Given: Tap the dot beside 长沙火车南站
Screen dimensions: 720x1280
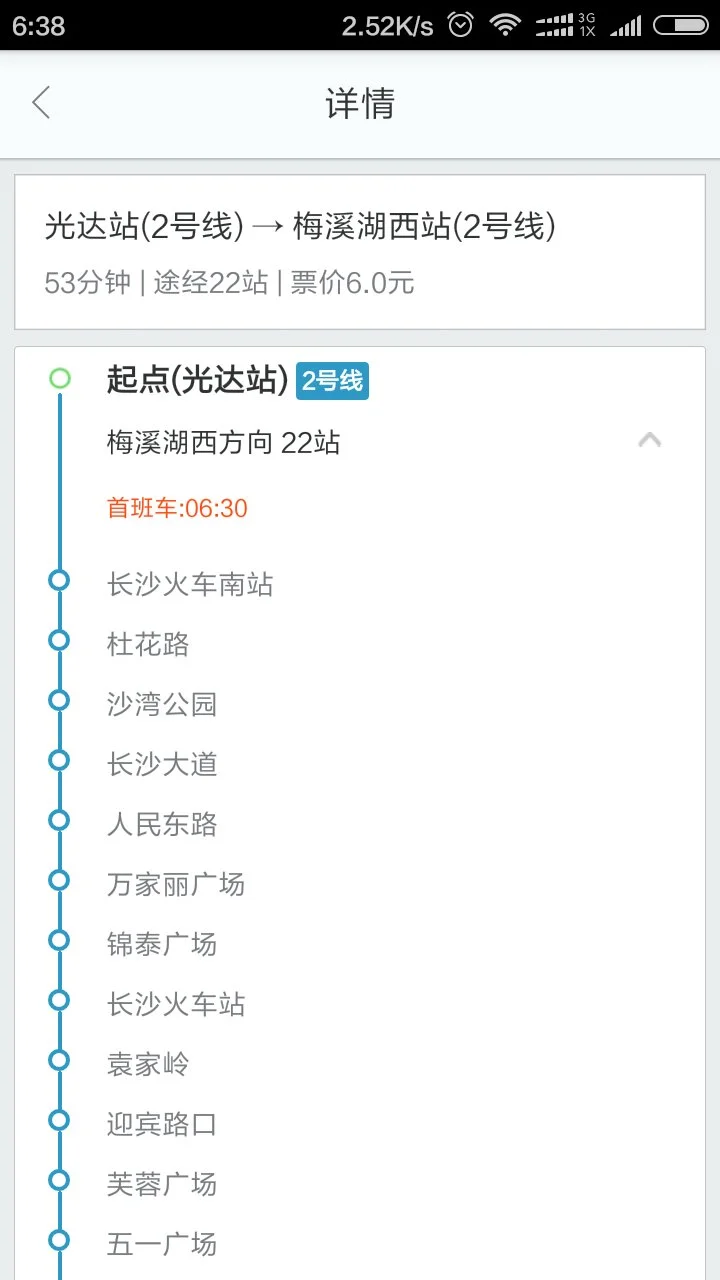Looking at the screenshot, I should 60,580.
